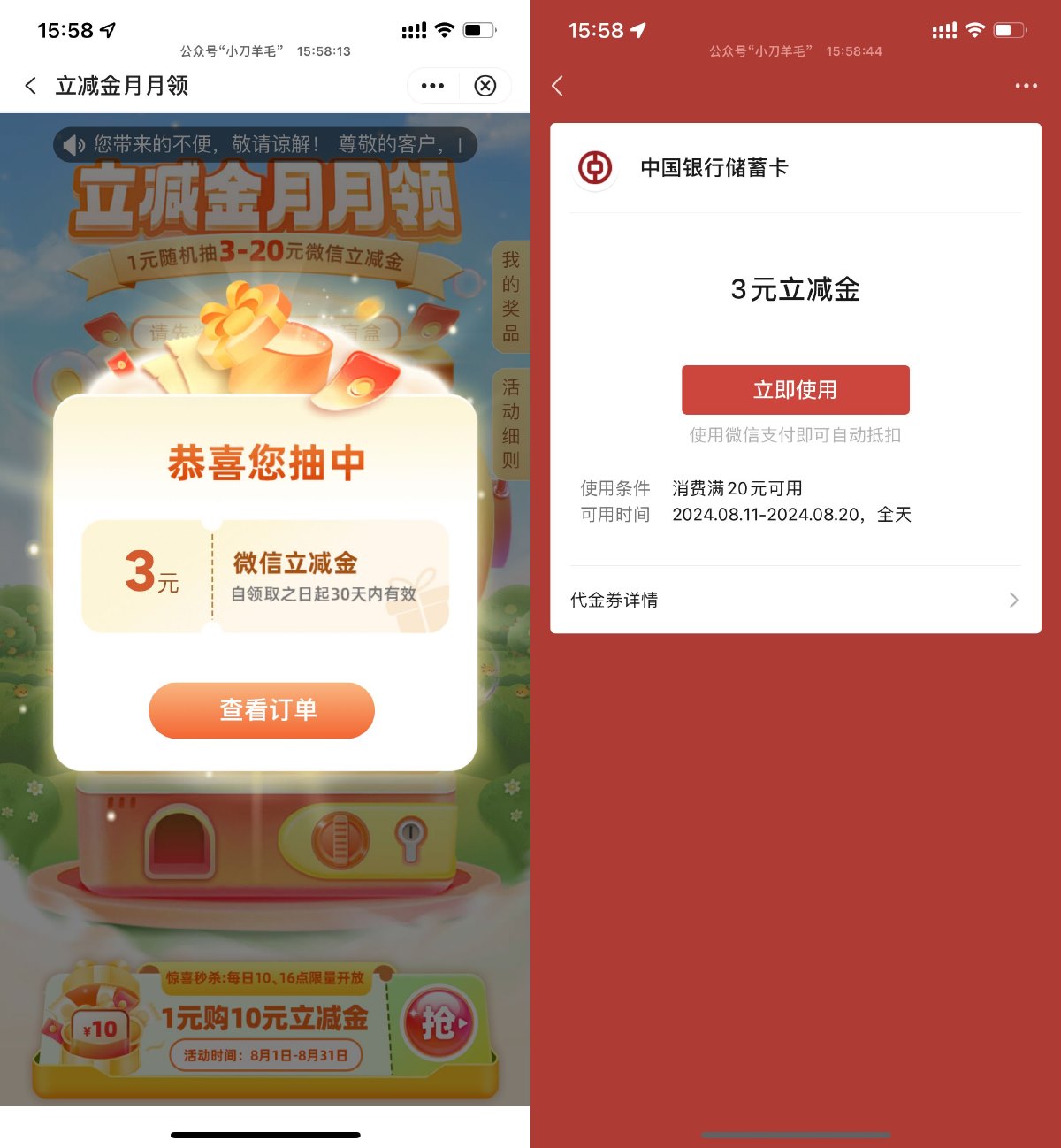Tap the cellular signal bars on the right screen
Viewport: 1061px width, 1148px height.
(943, 29)
